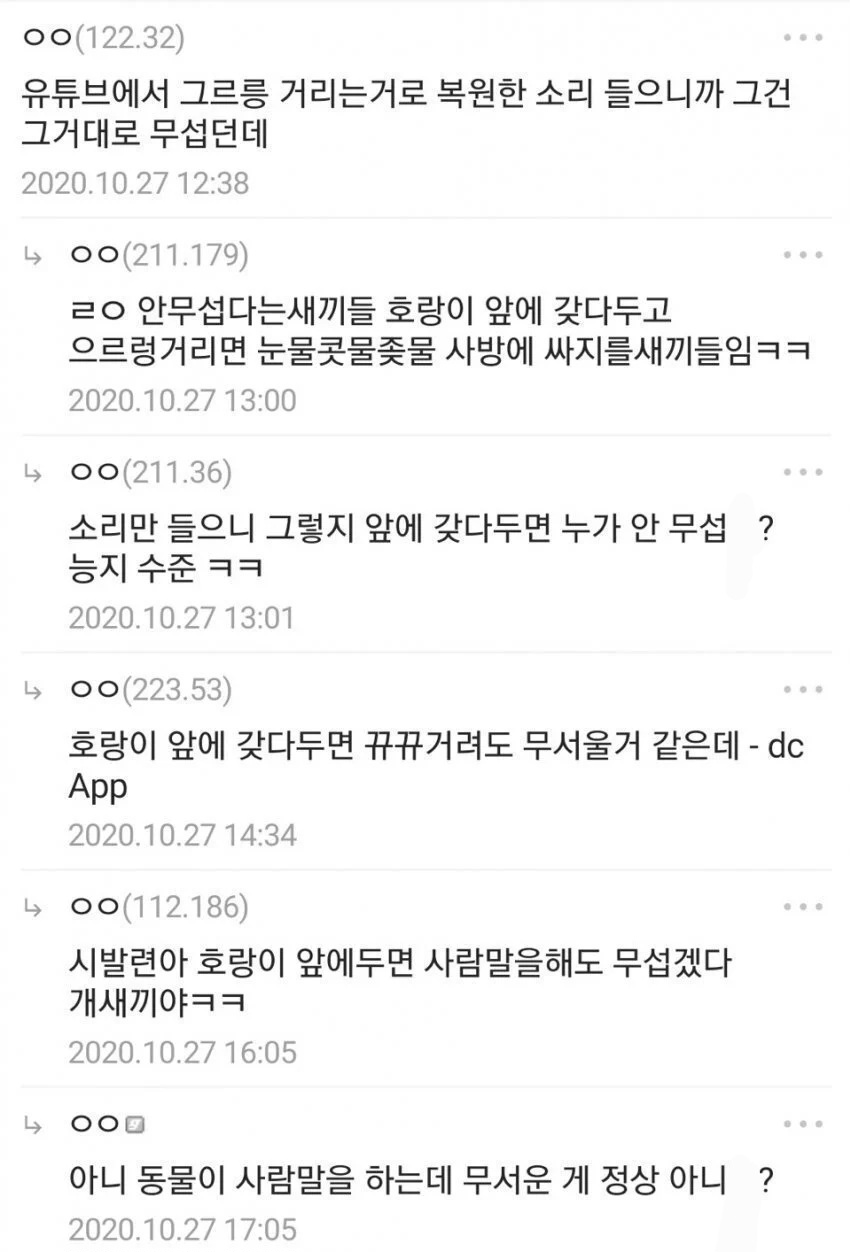The image size is (850, 1252).
Task: Open overflow menu for reply by ㅇㅇ(211.179)
Action: [x=803, y=255]
